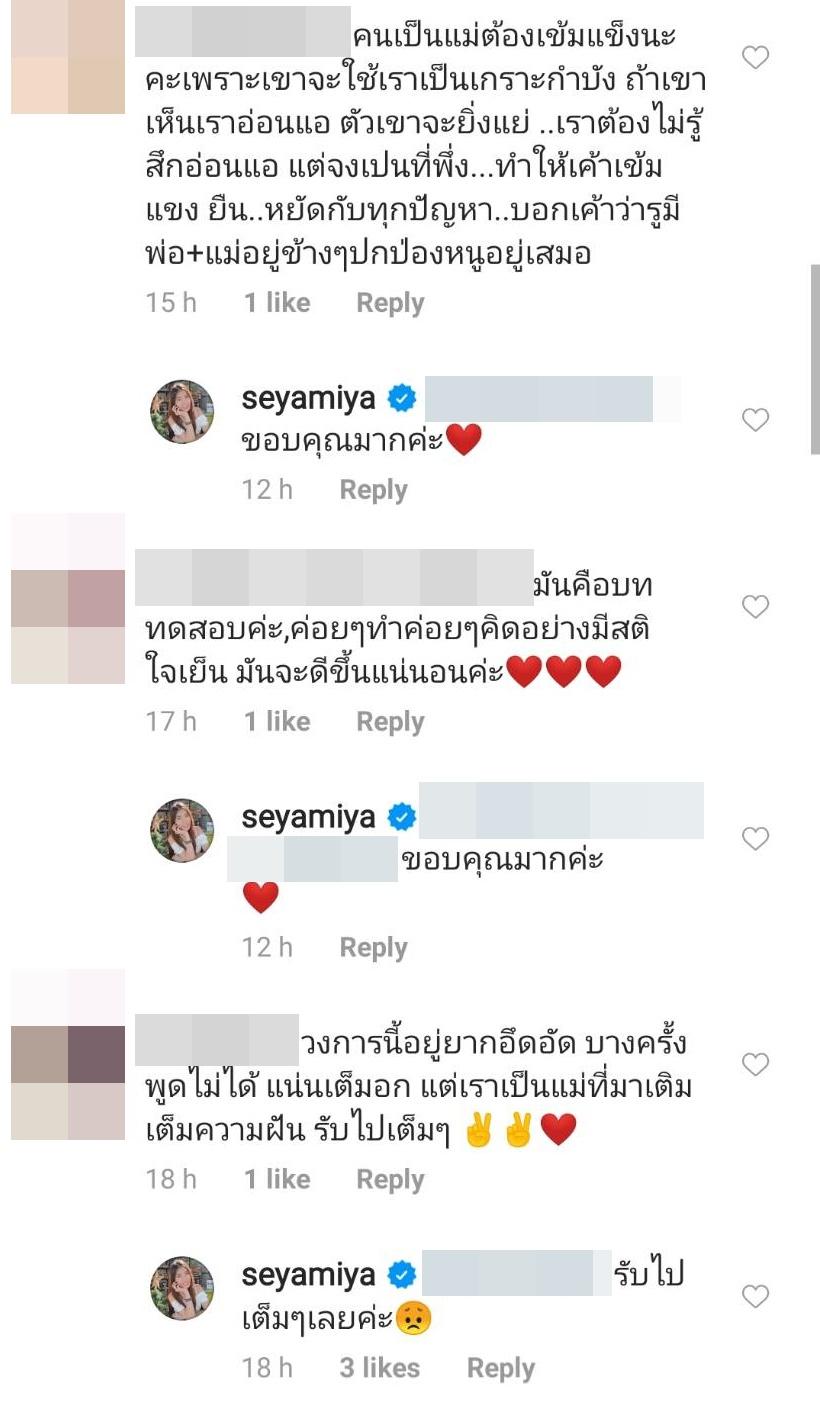The image size is (820, 1405).
Task: Tap seyamiya's avatar beside the รับไปเต็มๆเลยค่ะ reply
Action: coord(182,1288)
